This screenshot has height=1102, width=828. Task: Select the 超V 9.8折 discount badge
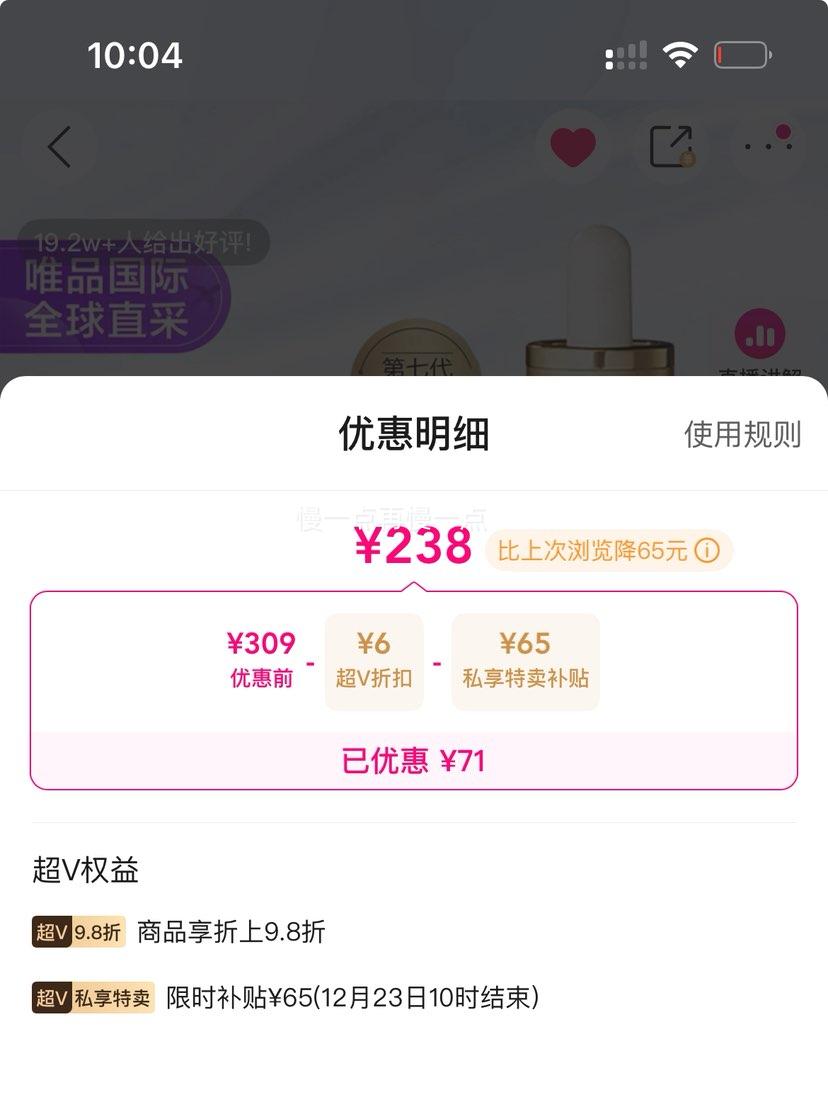click(79, 932)
